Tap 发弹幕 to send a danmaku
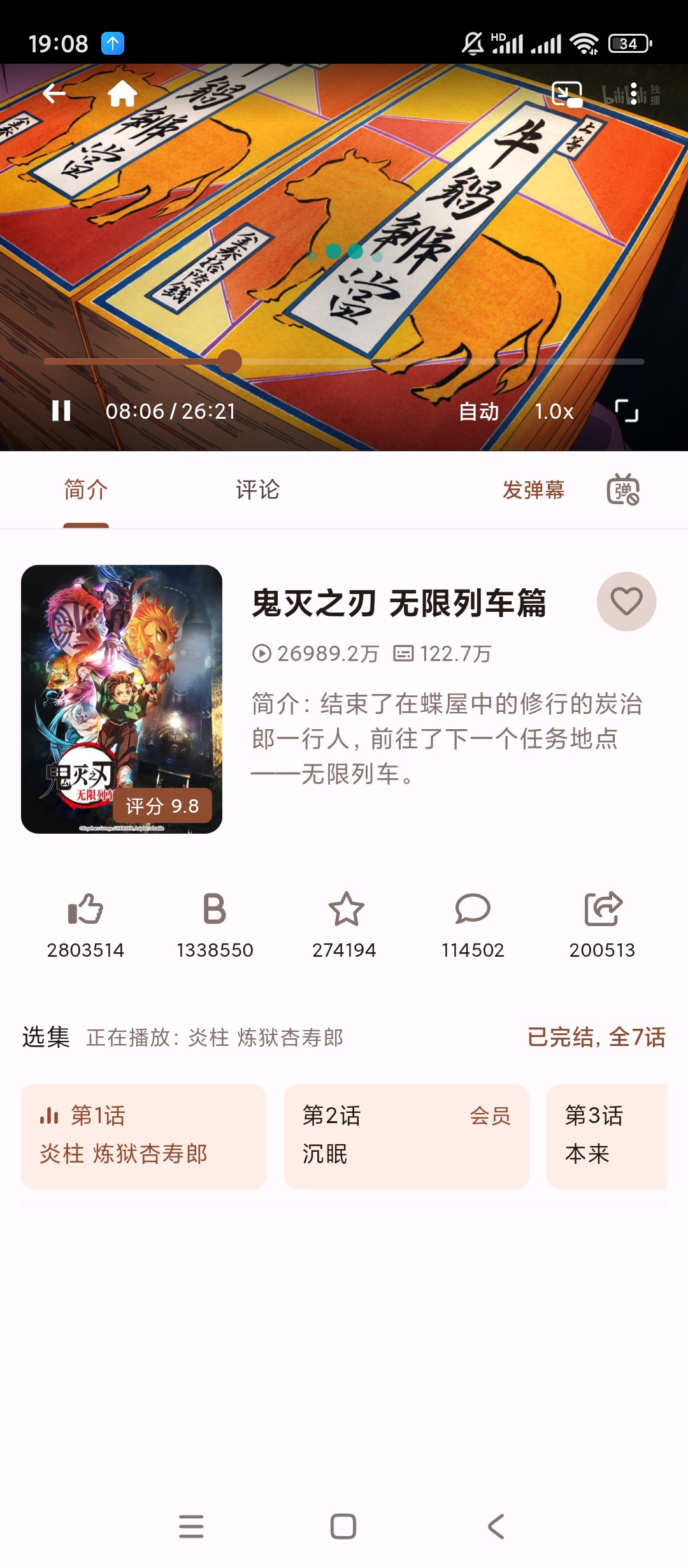688x1568 pixels. [533, 490]
